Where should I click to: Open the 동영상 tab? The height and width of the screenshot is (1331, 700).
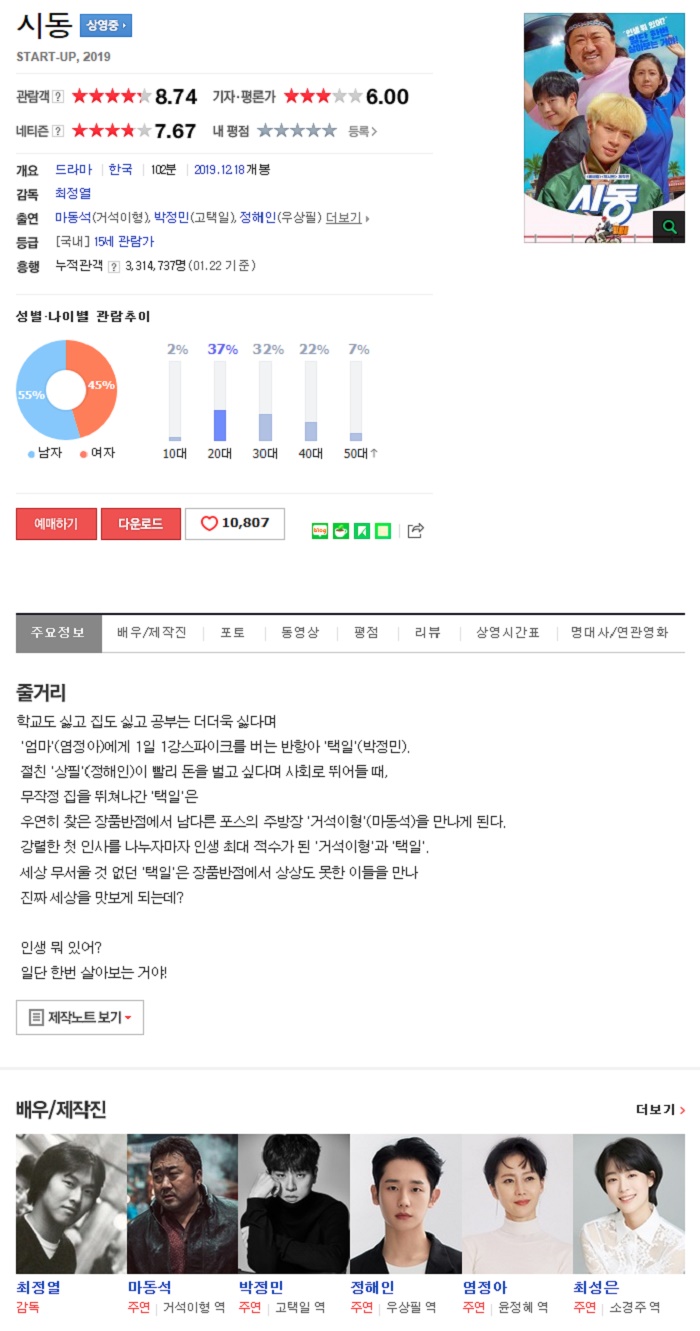coord(300,633)
